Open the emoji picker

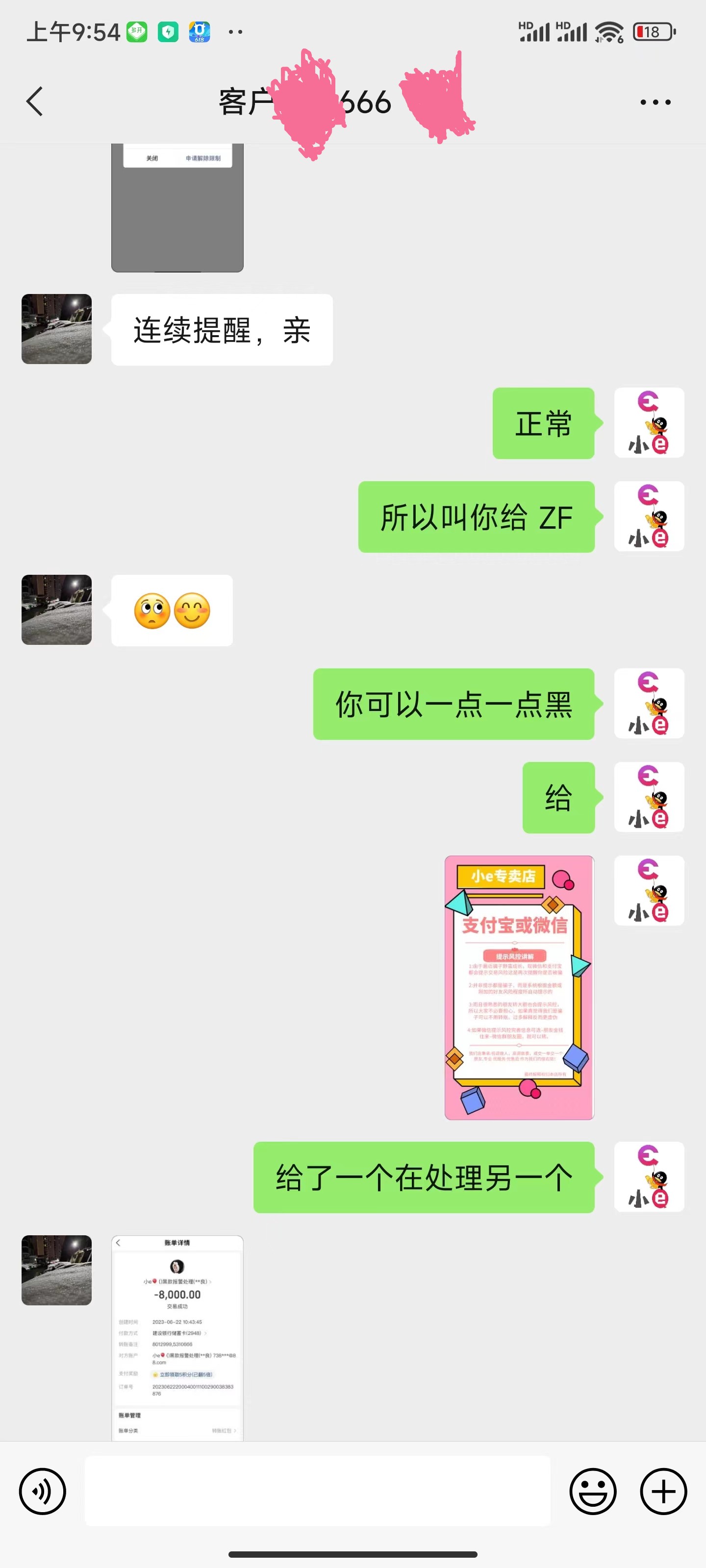tap(592, 1491)
